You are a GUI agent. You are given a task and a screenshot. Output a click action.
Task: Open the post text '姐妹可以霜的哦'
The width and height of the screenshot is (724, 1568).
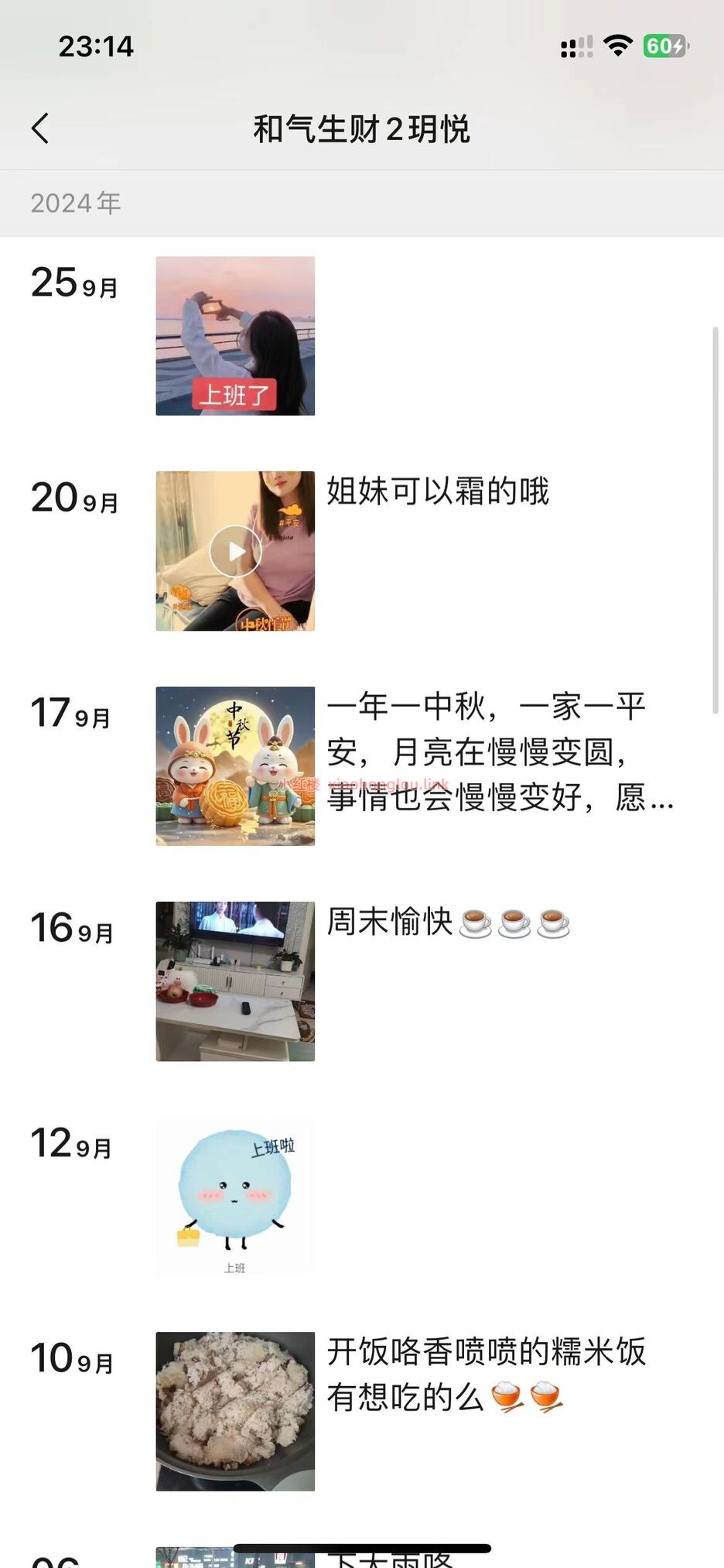point(437,493)
